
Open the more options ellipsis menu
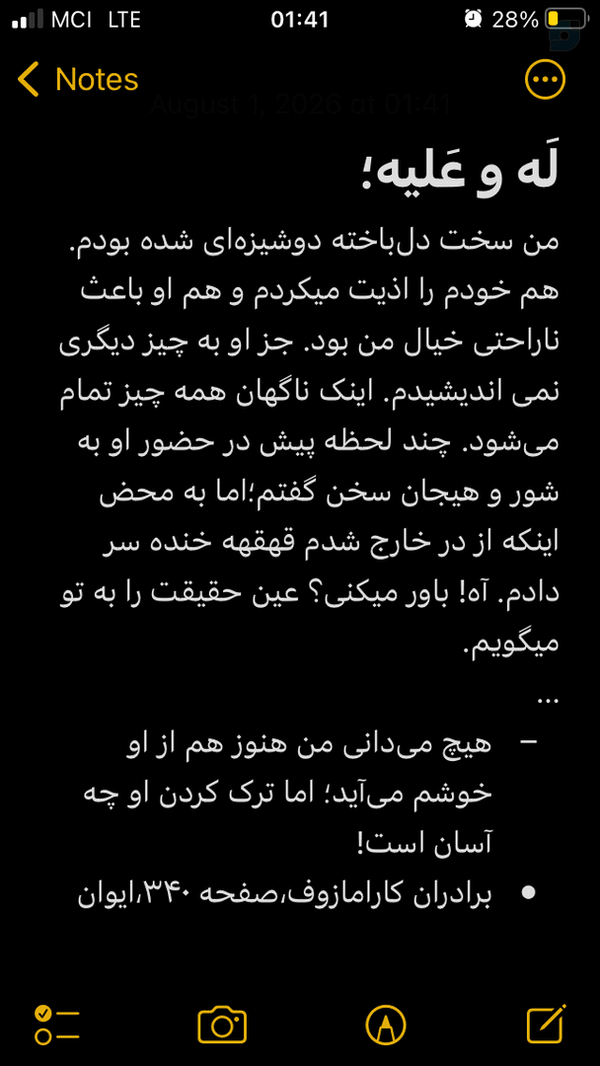pos(545,79)
